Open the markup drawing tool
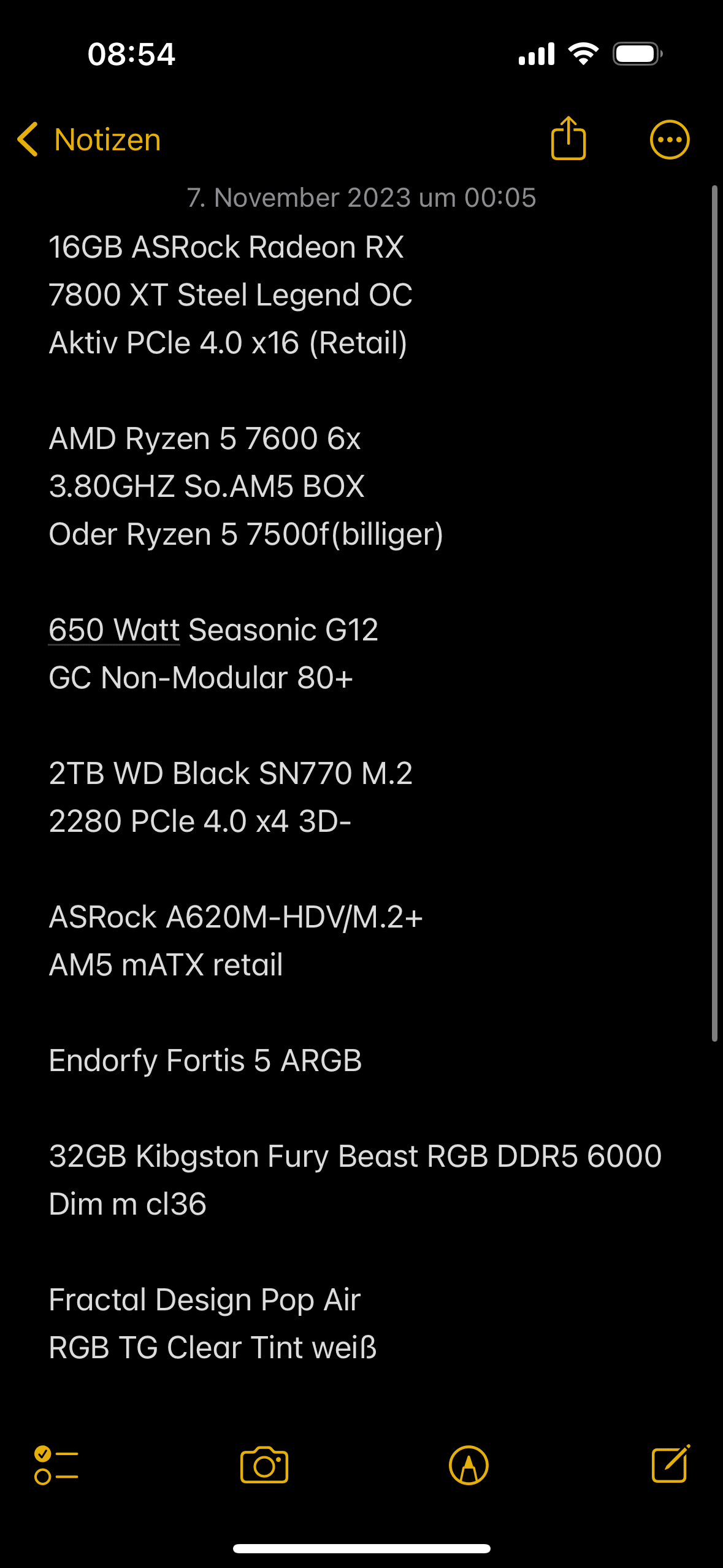The width and height of the screenshot is (723, 1568). click(469, 1465)
